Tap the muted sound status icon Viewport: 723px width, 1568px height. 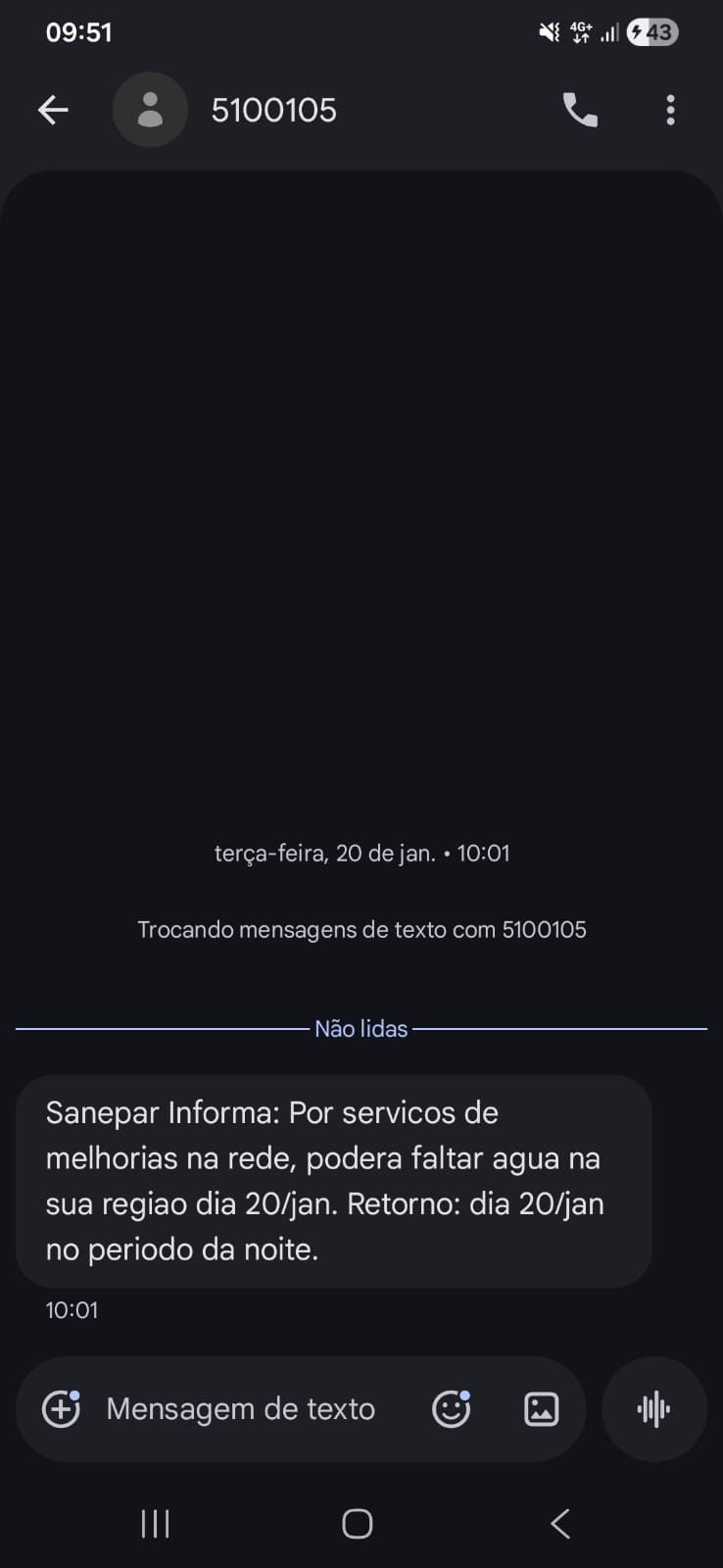click(x=550, y=31)
